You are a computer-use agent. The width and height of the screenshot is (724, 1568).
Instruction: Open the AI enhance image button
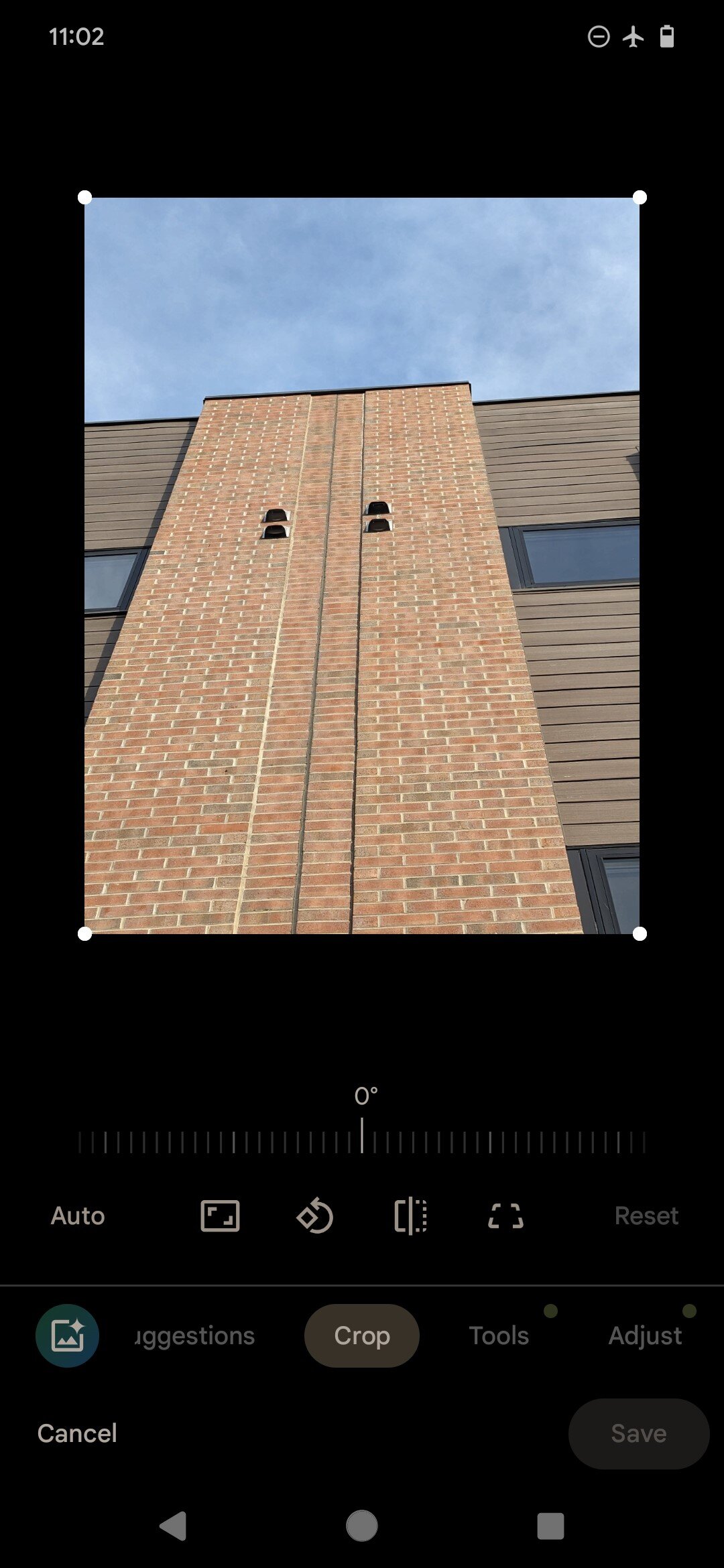tap(67, 1335)
